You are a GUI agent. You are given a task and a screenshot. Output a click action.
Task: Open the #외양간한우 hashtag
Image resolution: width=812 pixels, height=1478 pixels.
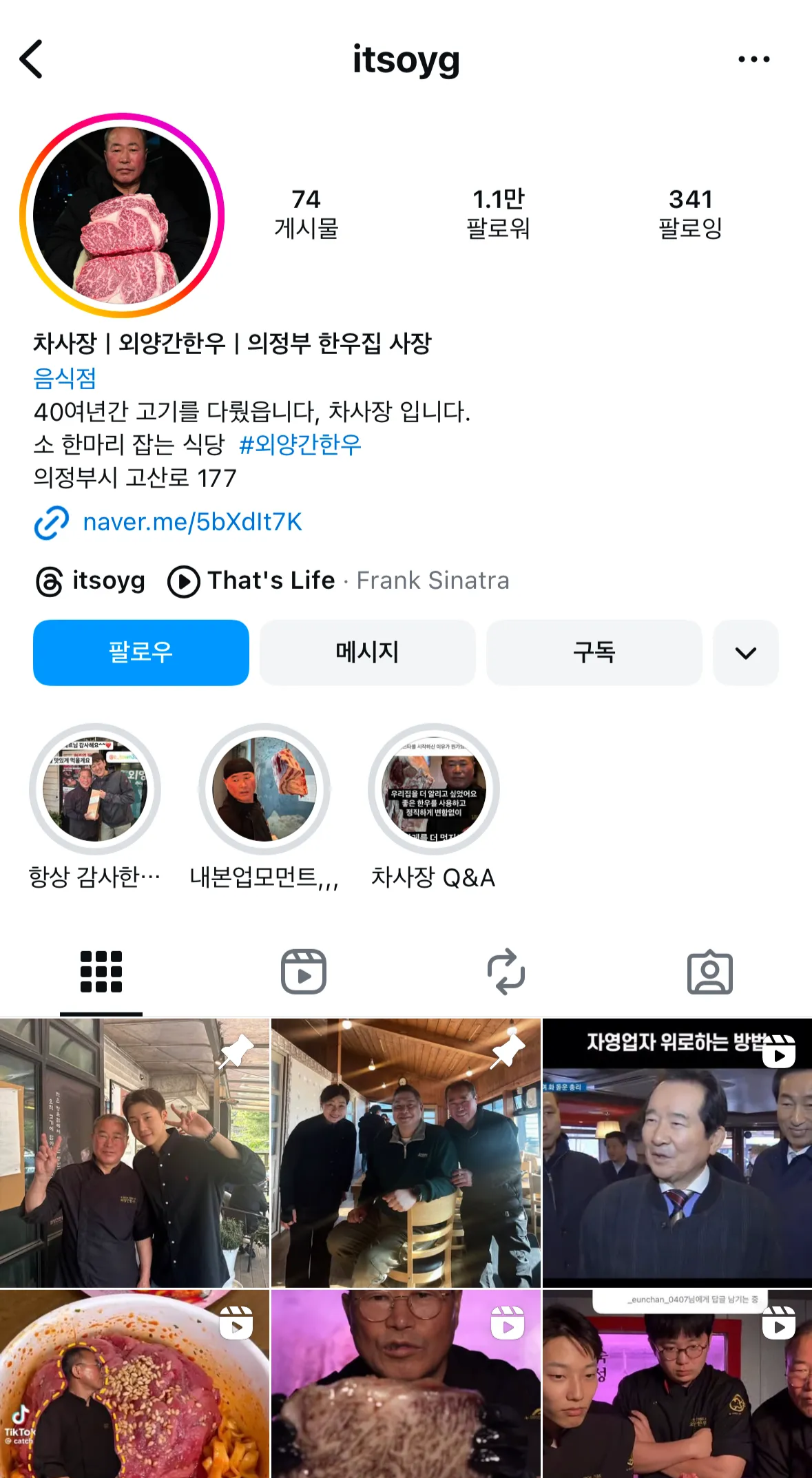(300, 444)
